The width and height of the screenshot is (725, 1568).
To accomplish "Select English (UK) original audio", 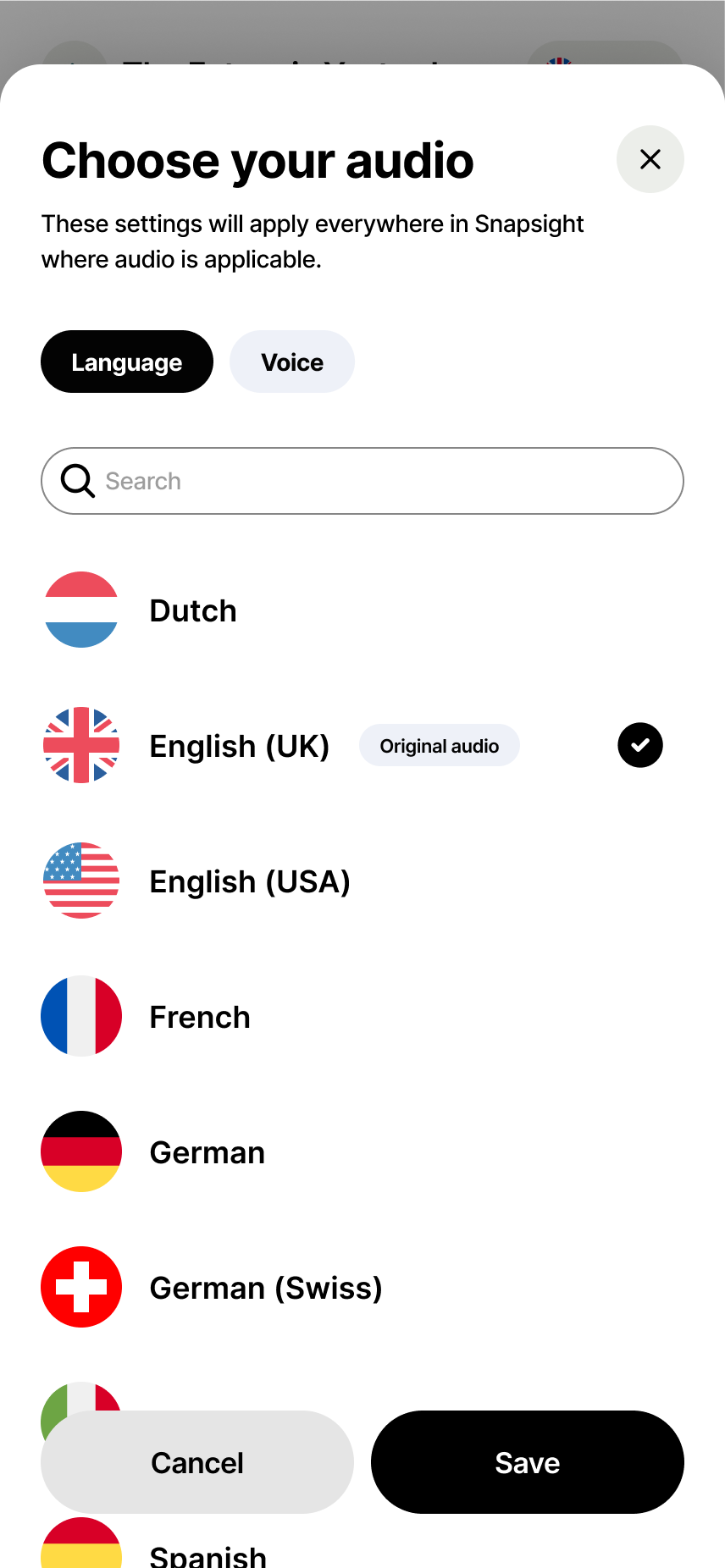I will point(240,746).
